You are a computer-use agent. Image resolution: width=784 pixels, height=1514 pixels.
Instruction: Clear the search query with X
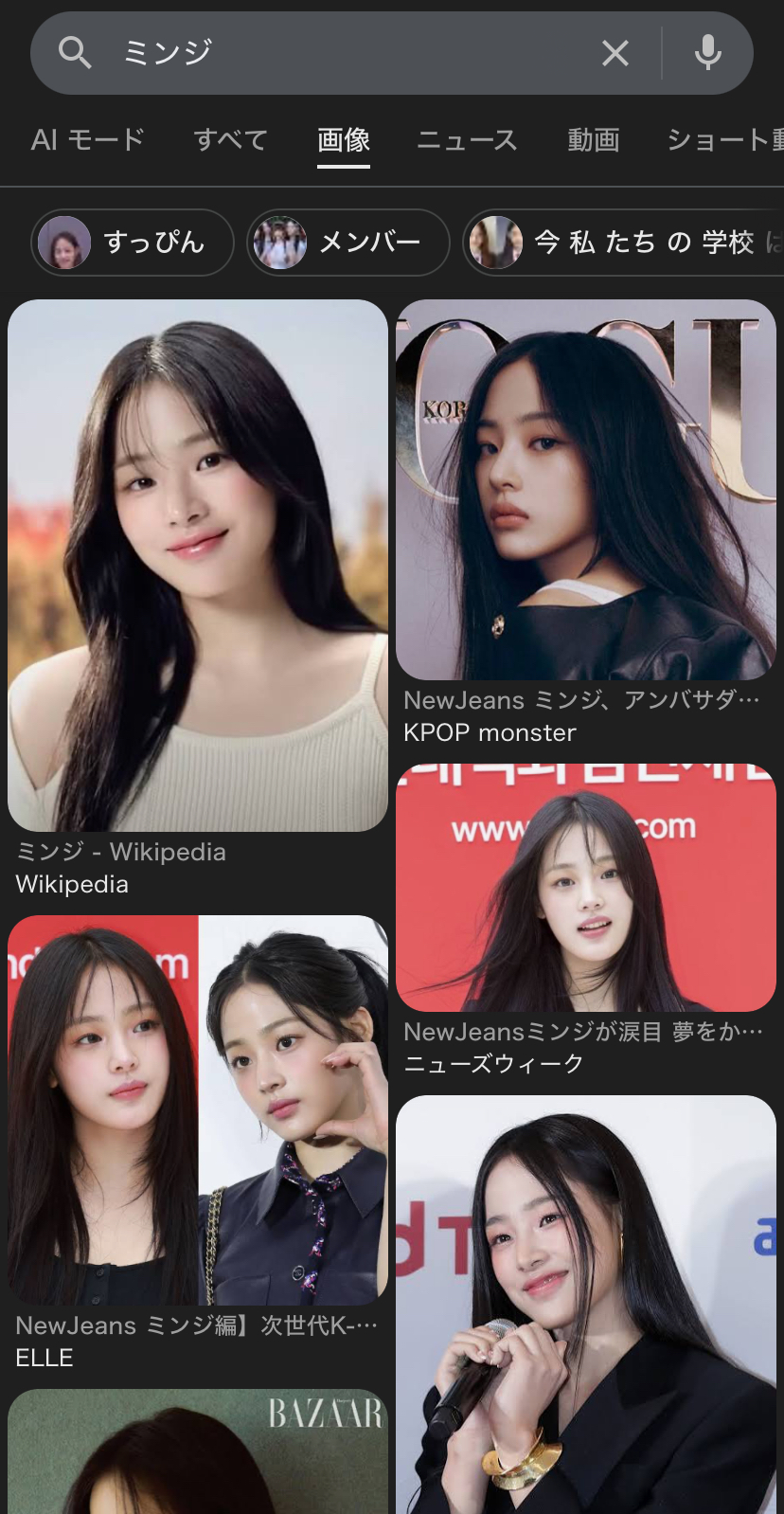[x=615, y=53]
